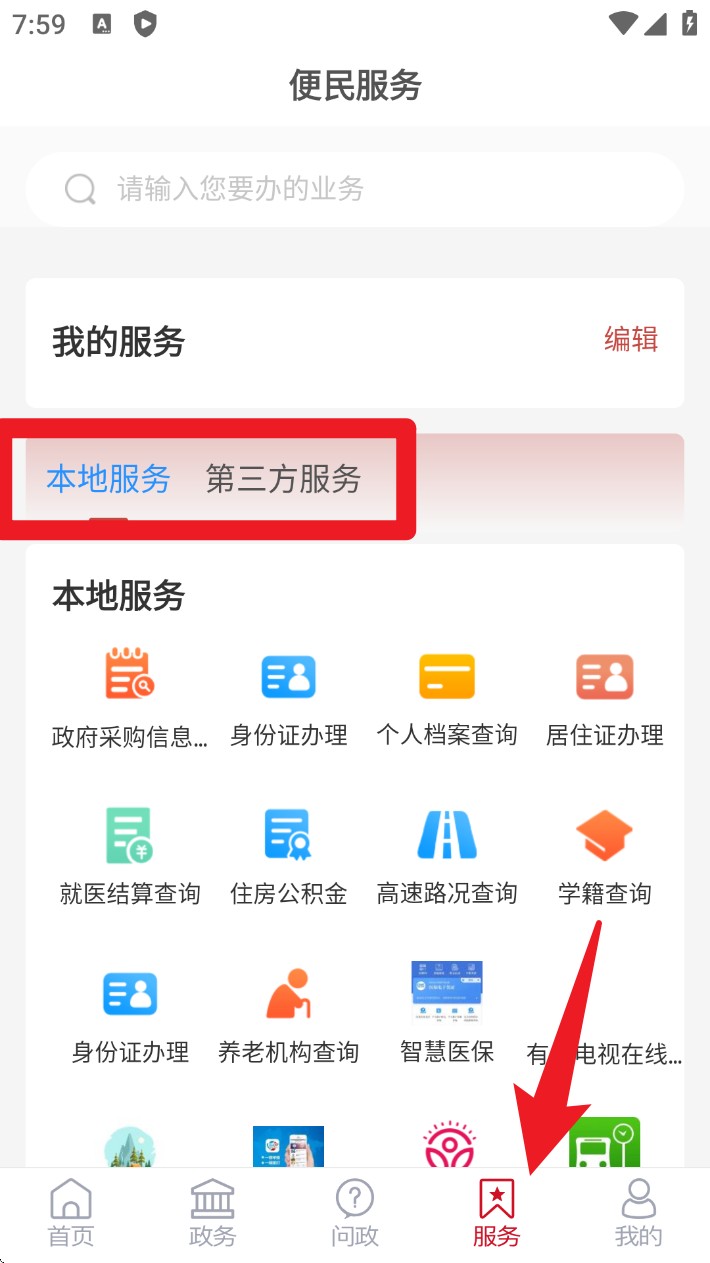The height and width of the screenshot is (1263, 710).
Task: Switch to the 第三方服务 tab
Action: 283,480
